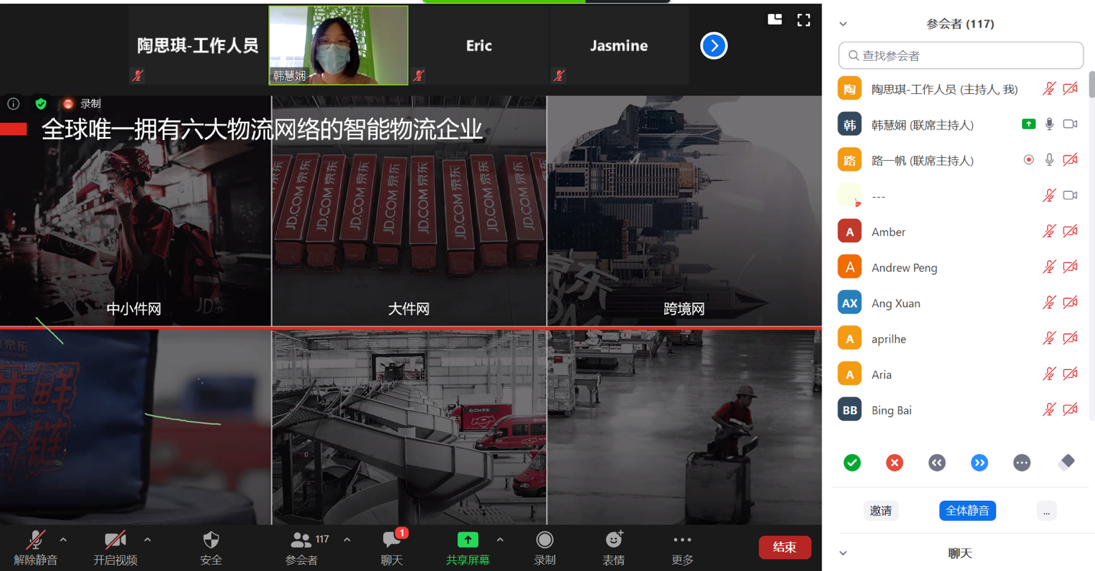This screenshot has width=1095, height=571.
Task: Toggle the 参会者 participants panel
Action: 302,547
